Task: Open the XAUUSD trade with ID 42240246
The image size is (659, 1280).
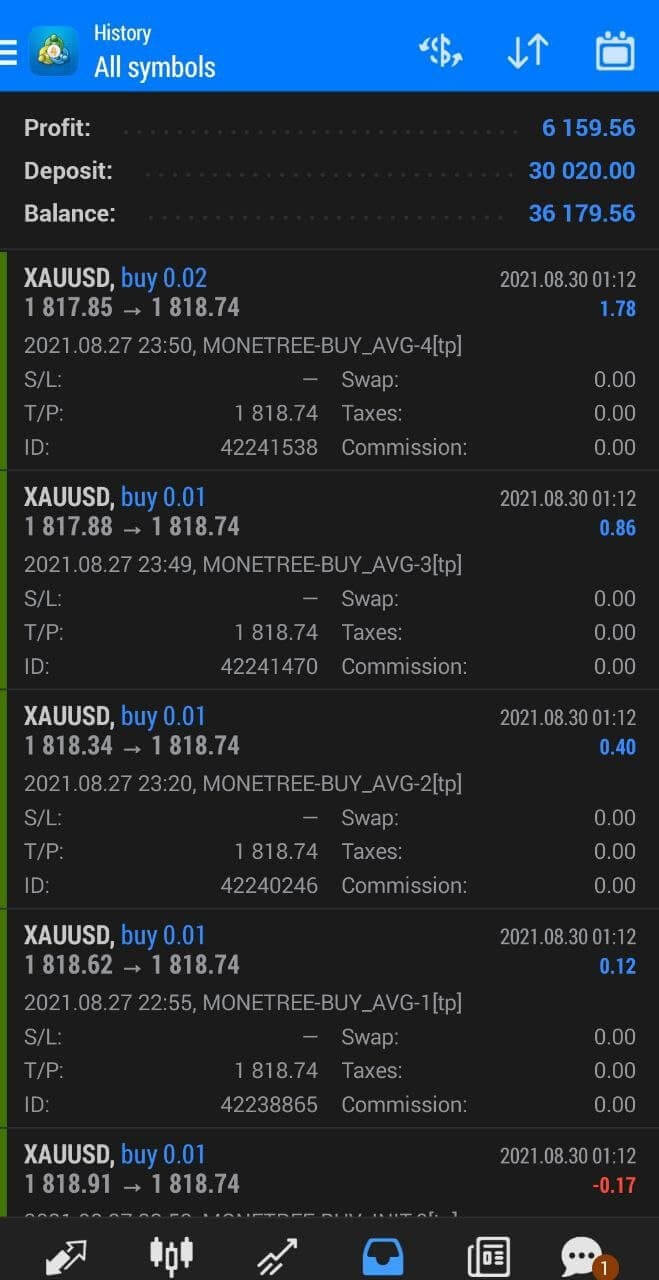Action: 330,799
